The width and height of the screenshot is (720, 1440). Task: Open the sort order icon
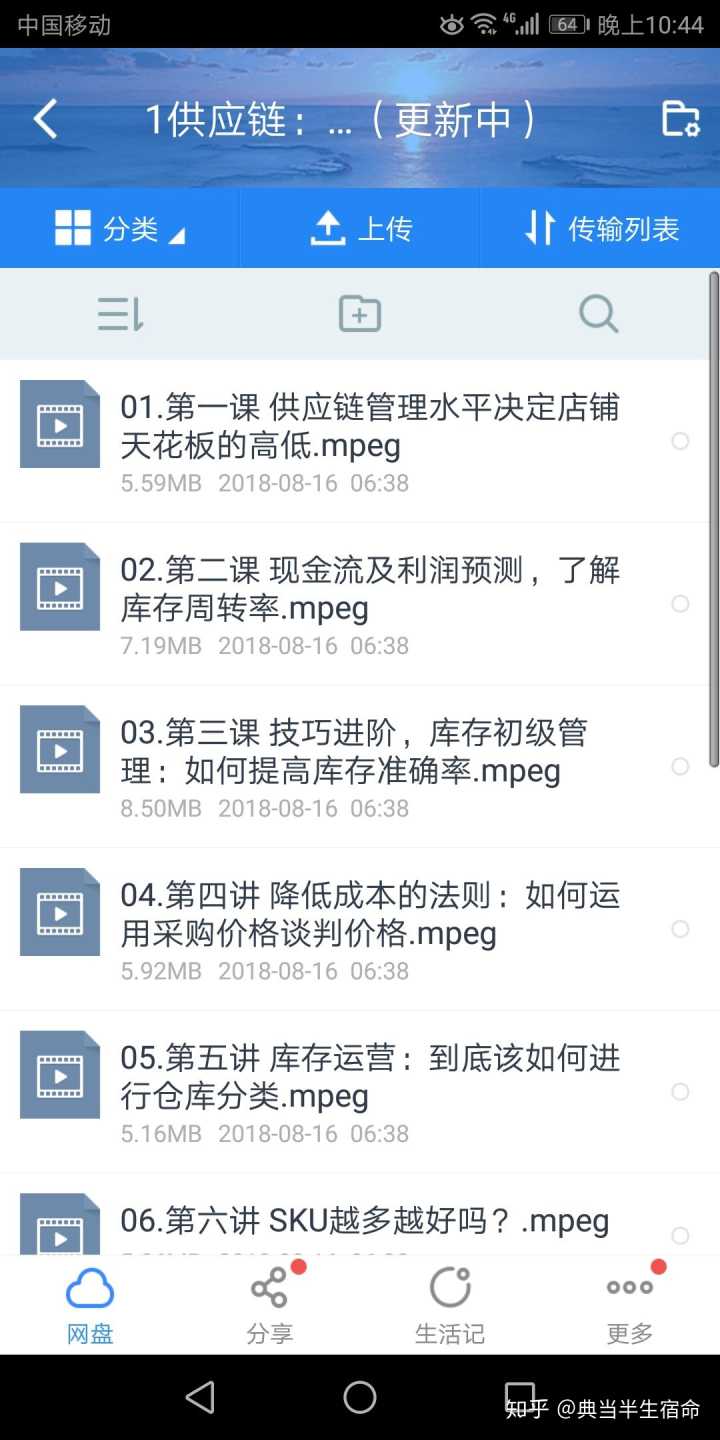pos(120,315)
